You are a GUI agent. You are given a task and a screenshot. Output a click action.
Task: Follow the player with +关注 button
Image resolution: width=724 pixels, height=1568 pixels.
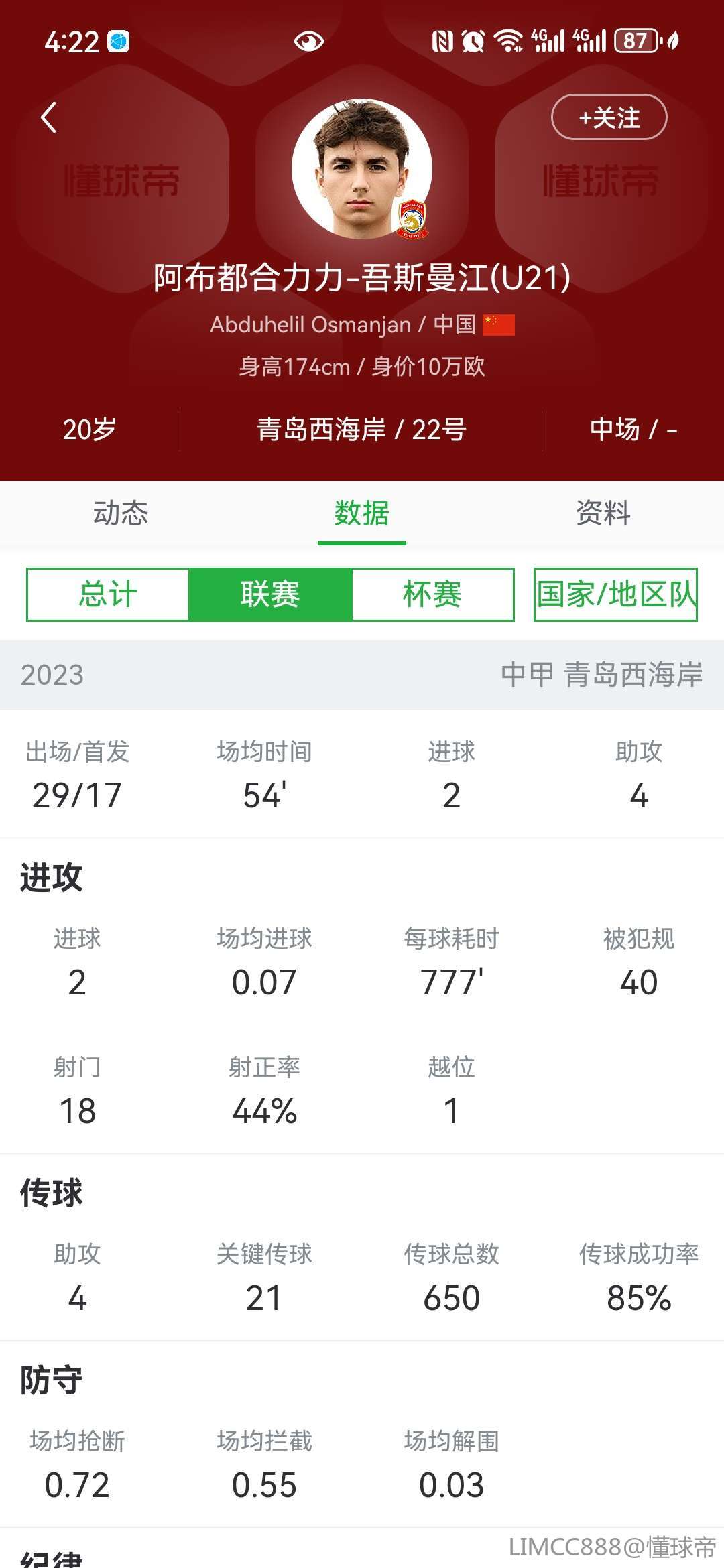[x=609, y=118]
